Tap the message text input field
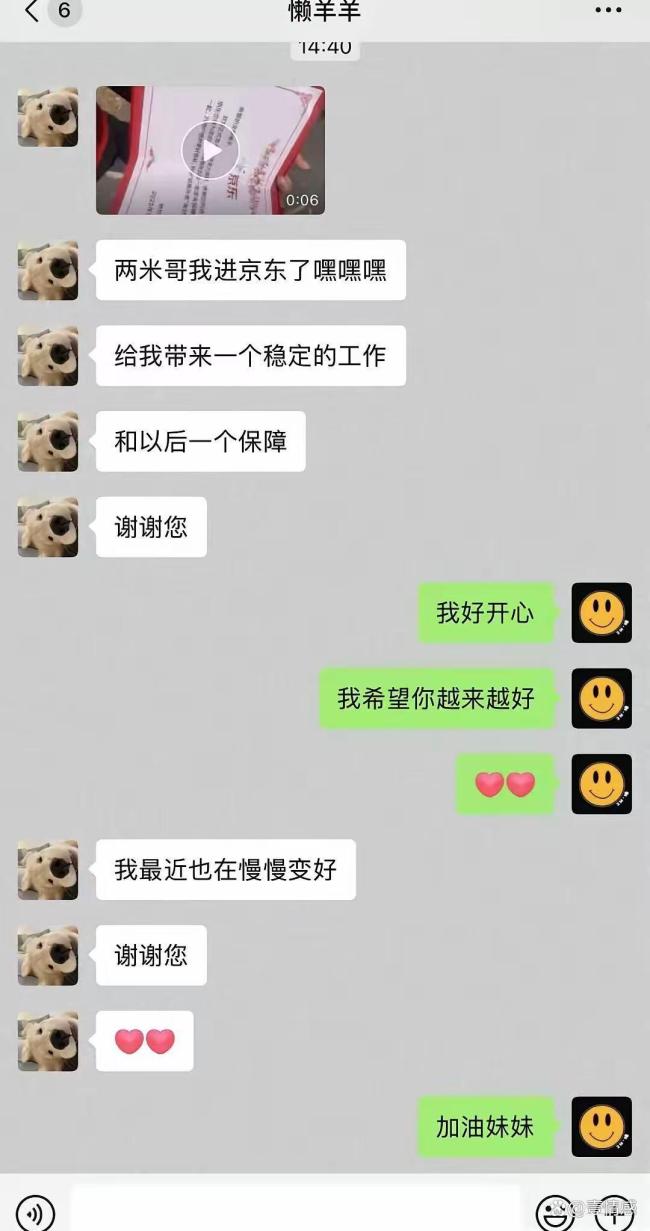 click(295, 1210)
